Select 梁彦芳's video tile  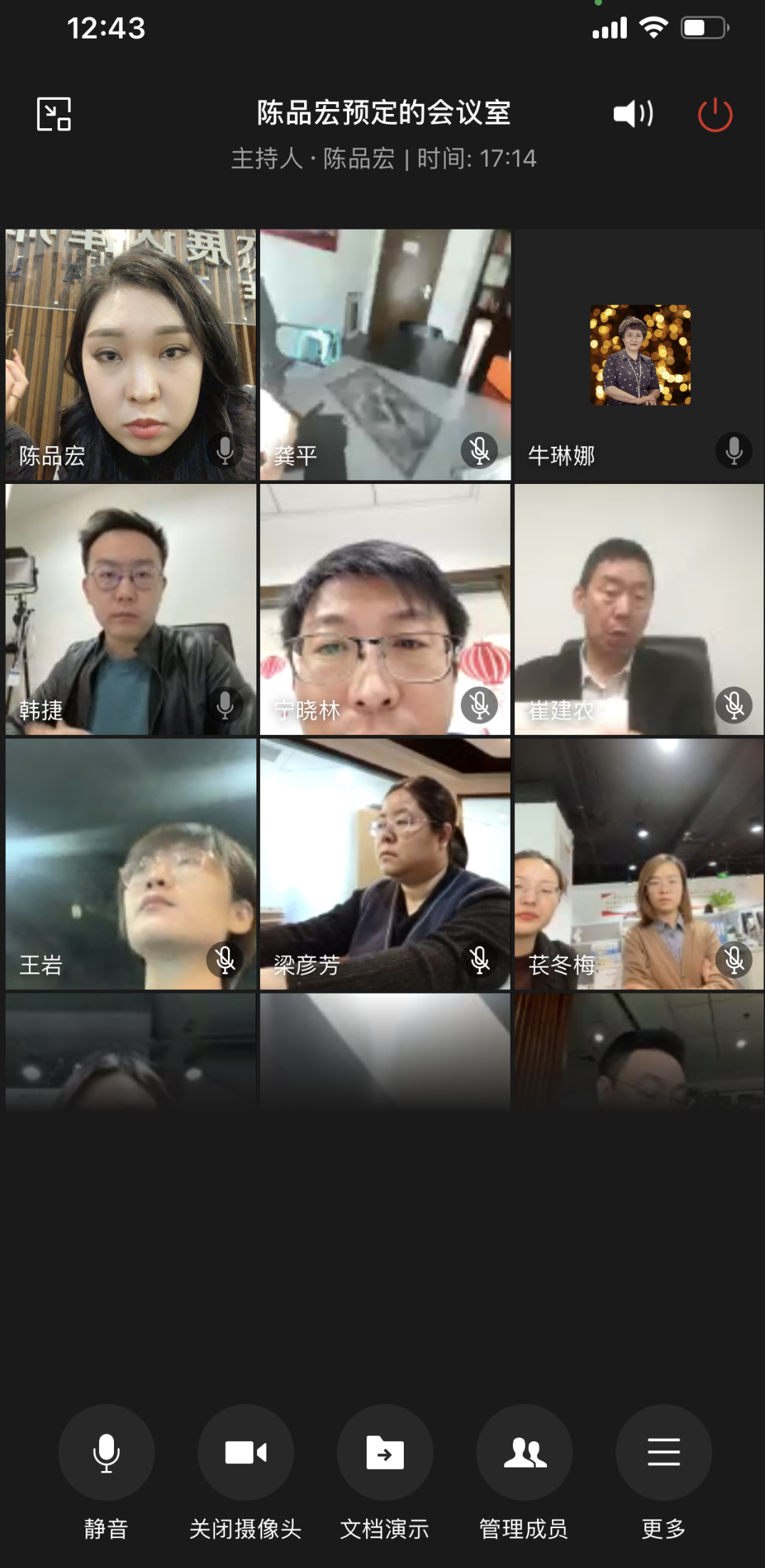point(385,864)
